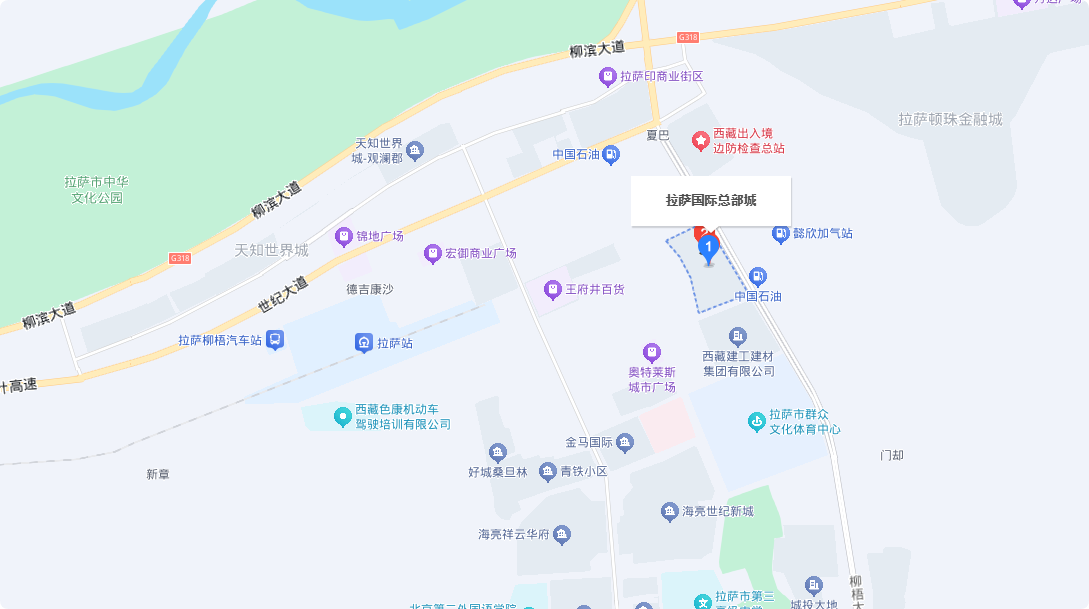
Task: Select the 拉萨站 railway station marker
Action: tap(364, 343)
